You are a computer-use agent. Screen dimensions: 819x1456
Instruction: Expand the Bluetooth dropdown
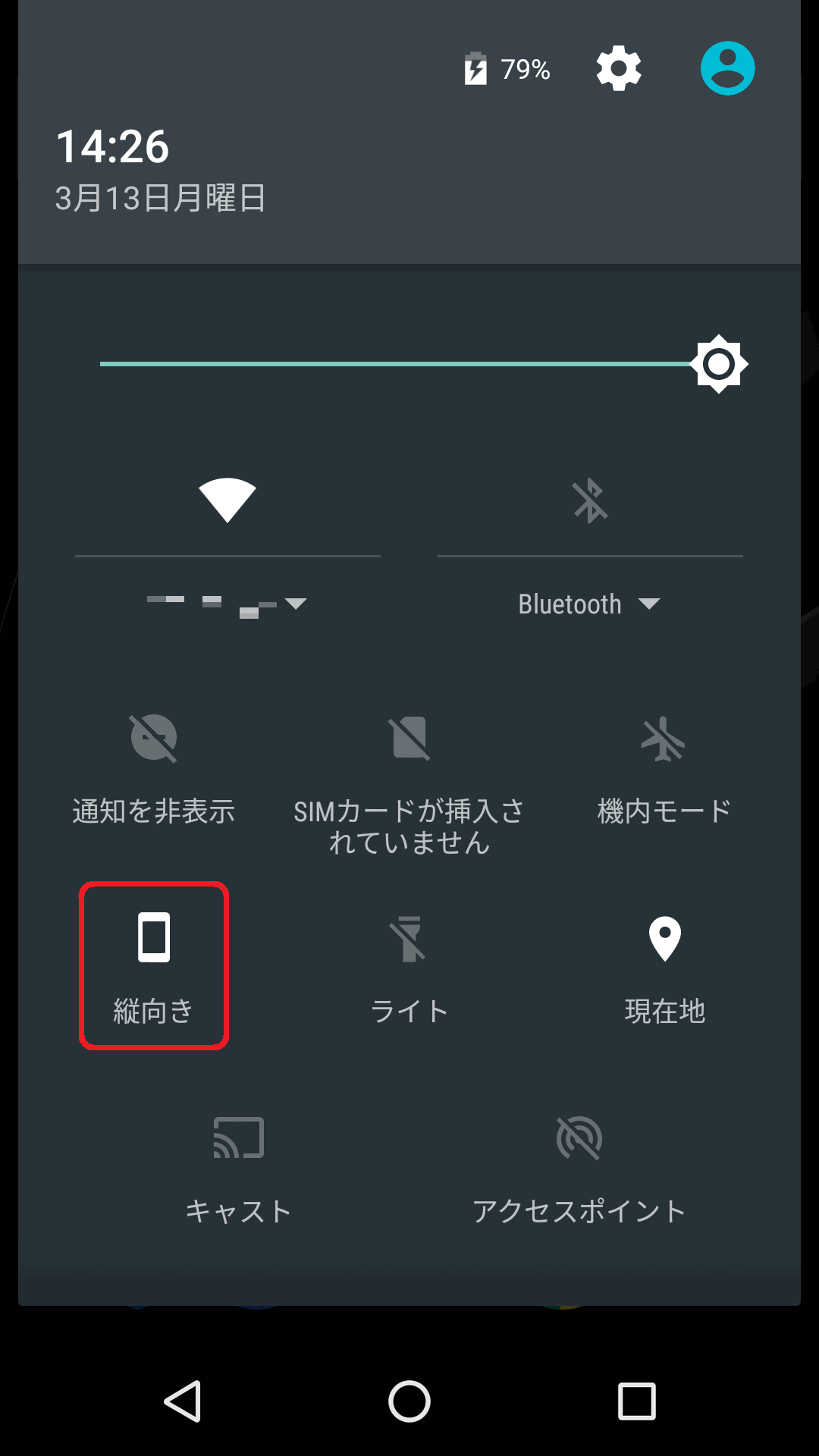tap(590, 604)
